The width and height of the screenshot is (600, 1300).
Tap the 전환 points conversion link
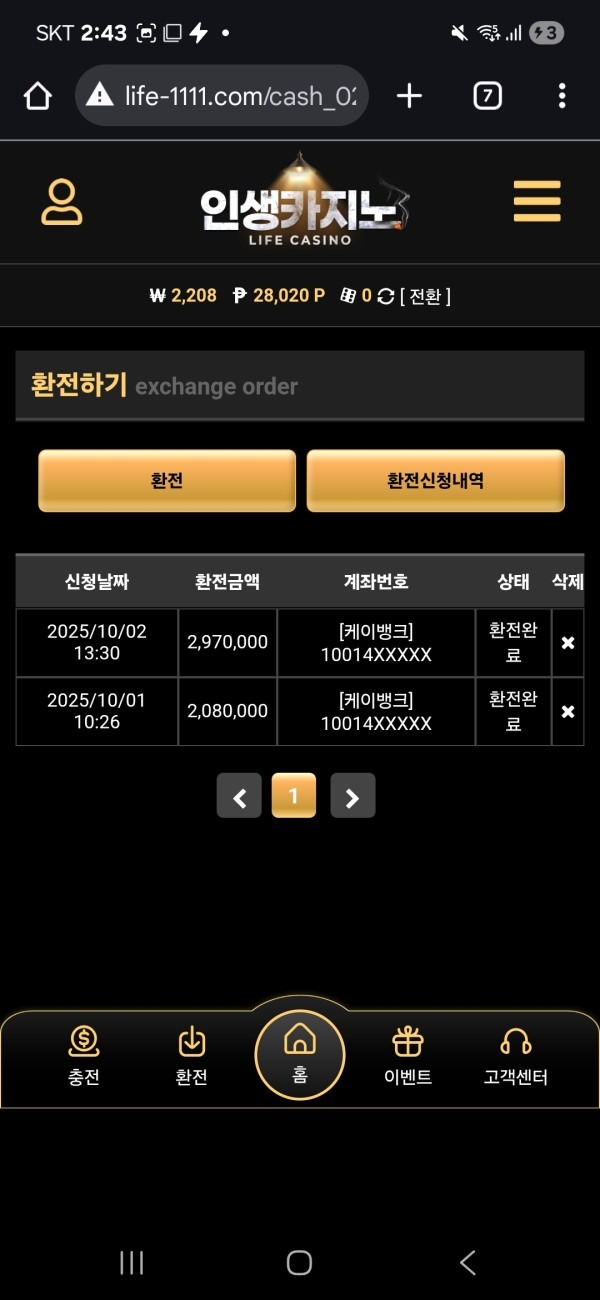(426, 296)
